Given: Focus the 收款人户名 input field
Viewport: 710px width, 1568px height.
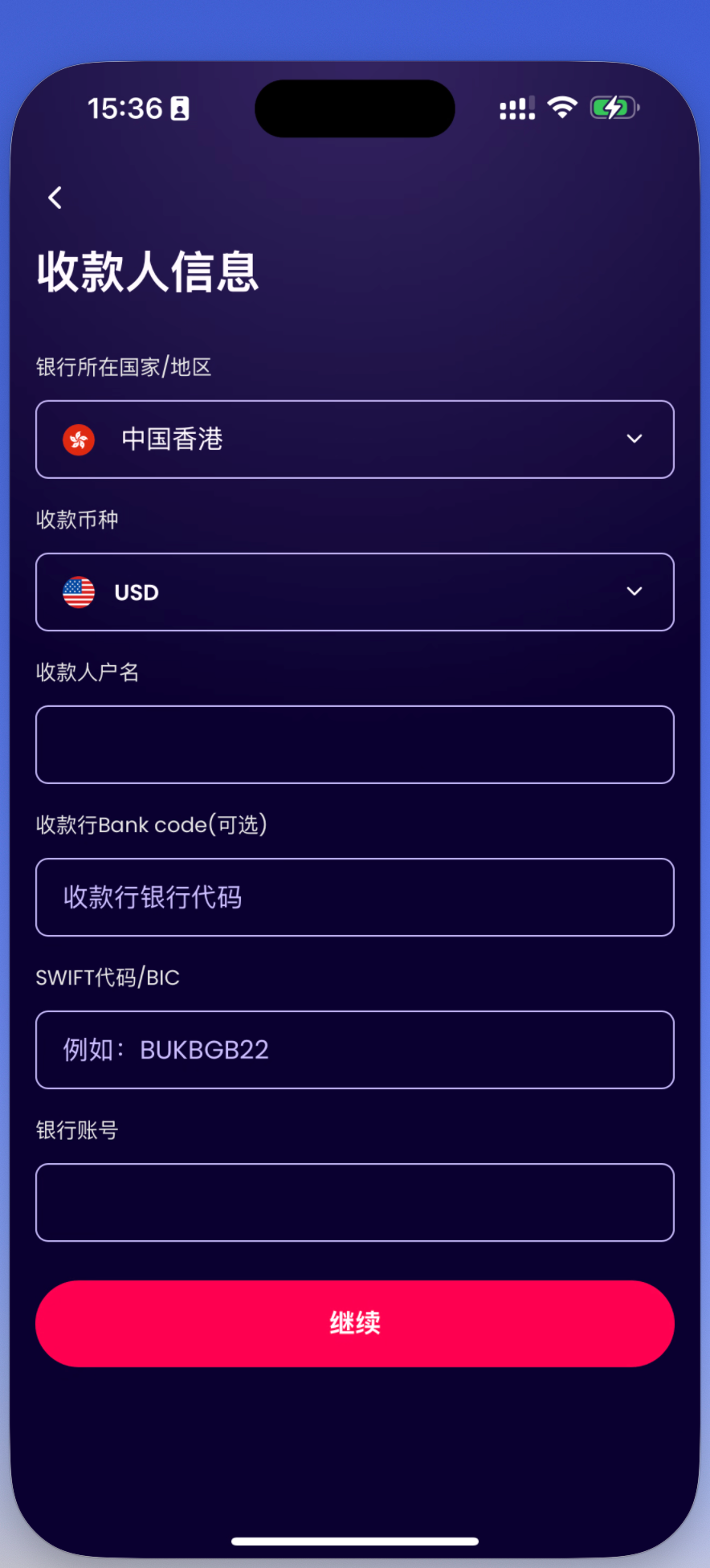Looking at the screenshot, I should click(x=354, y=745).
